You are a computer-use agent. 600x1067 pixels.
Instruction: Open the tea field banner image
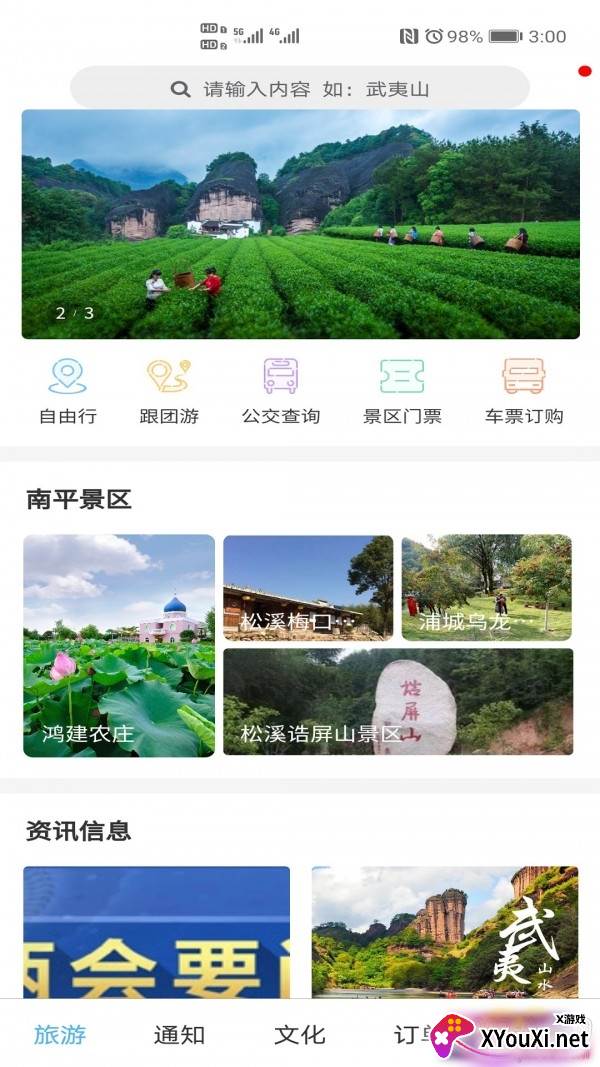[300, 224]
